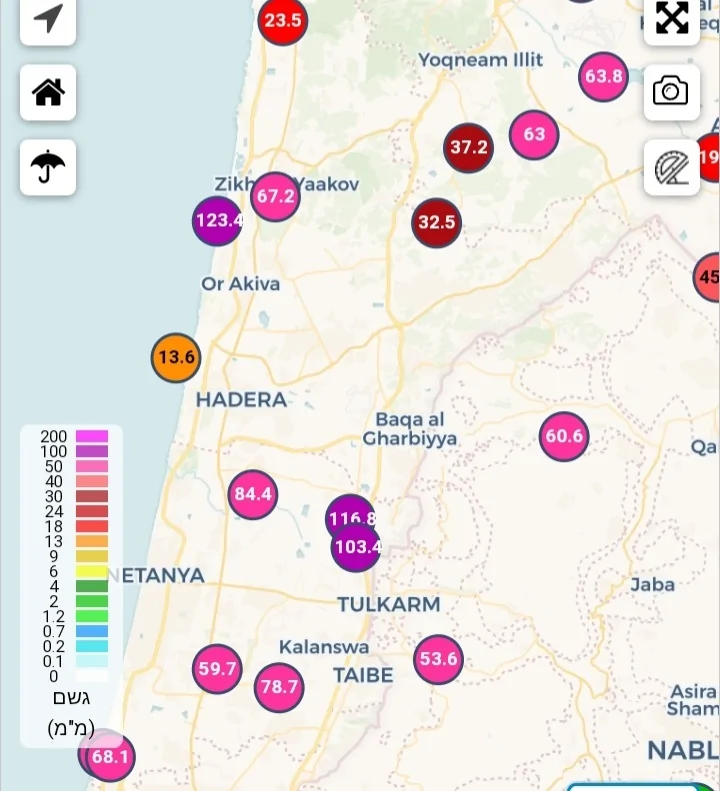Open the umbrella rain layer button

[x=48, y=167]
